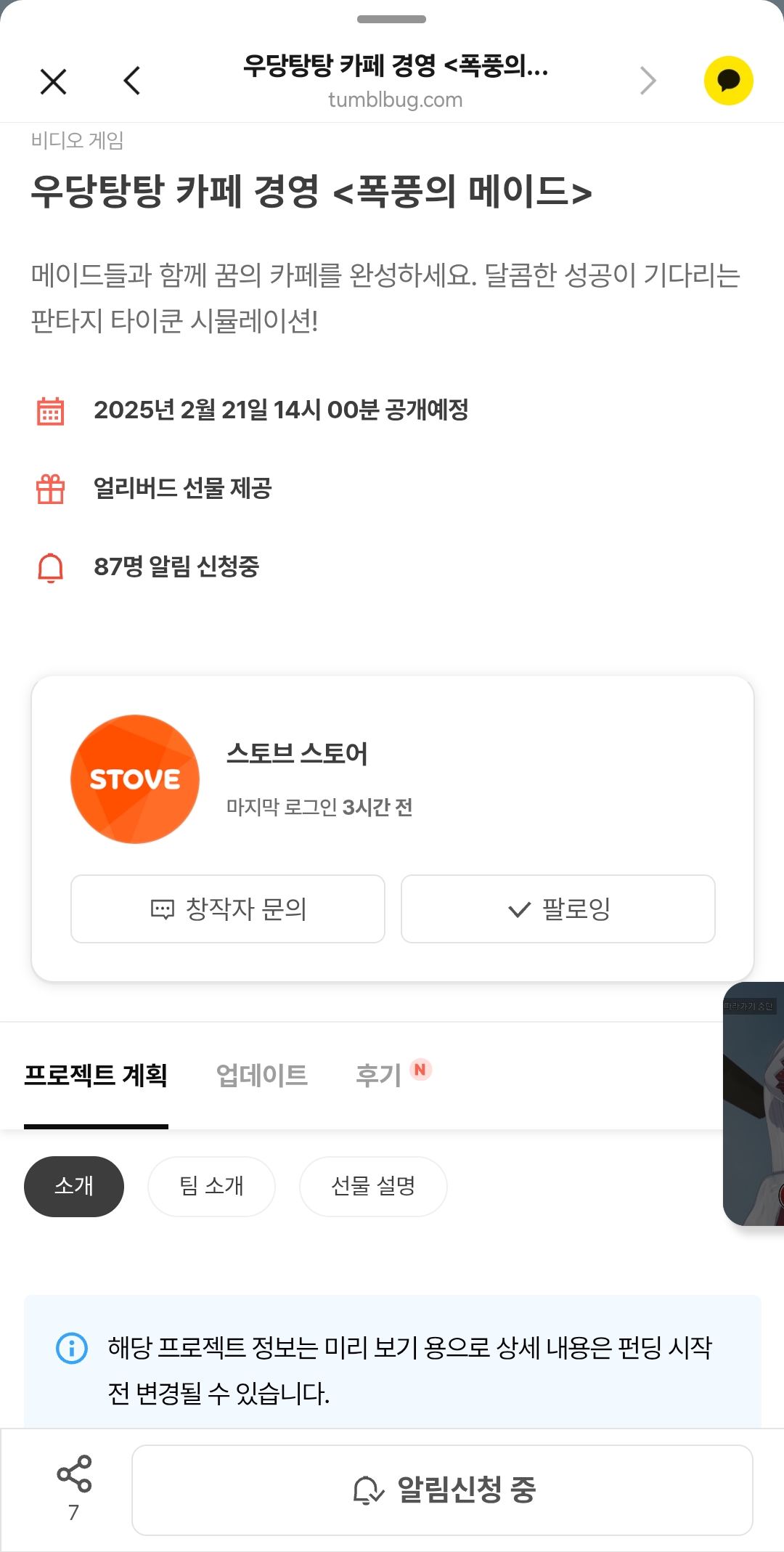Open the 비디오 게임 category
Screen dimensions: 784x1552
point(78,140)
